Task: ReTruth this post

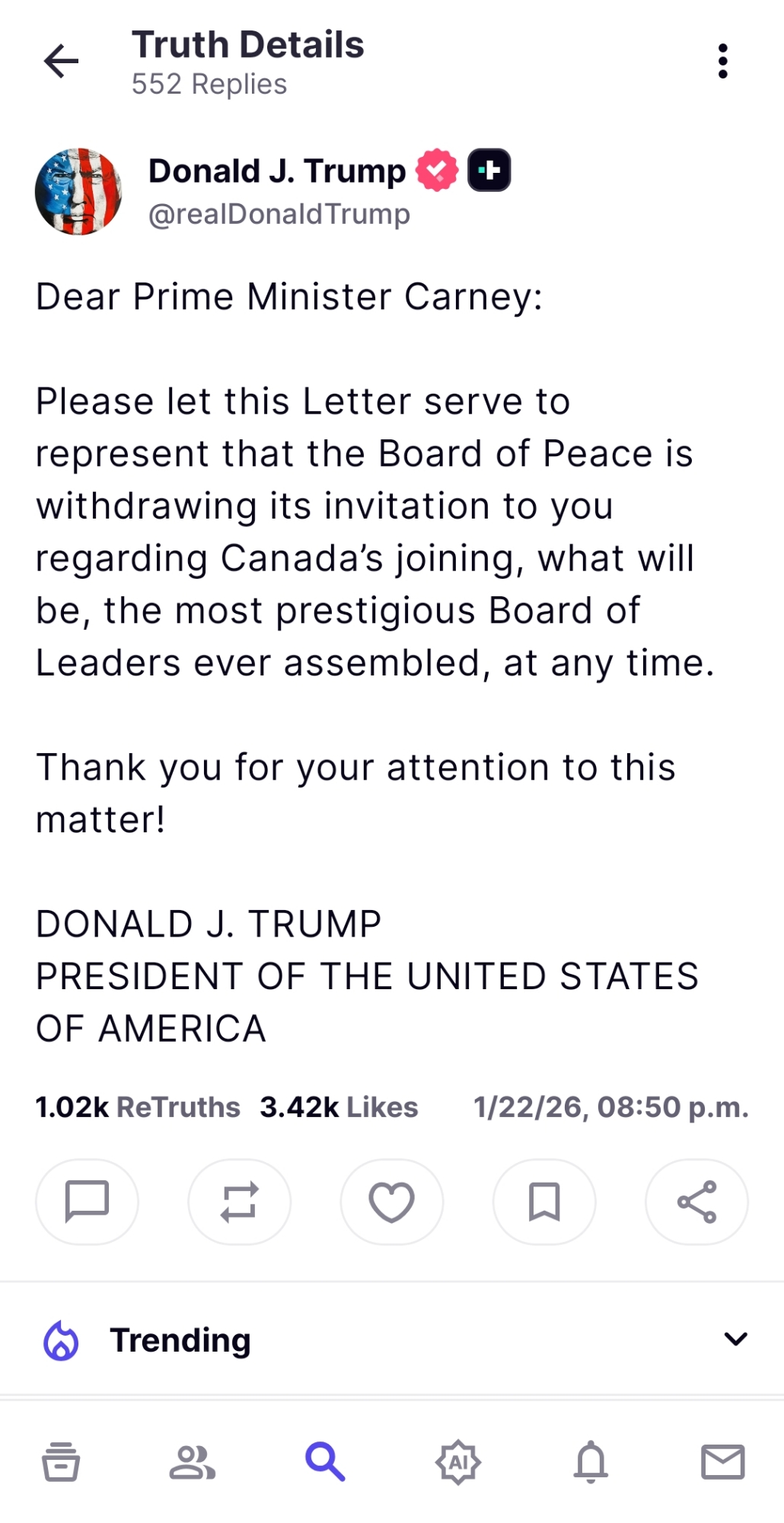Action: click(x=239, y=1202)
